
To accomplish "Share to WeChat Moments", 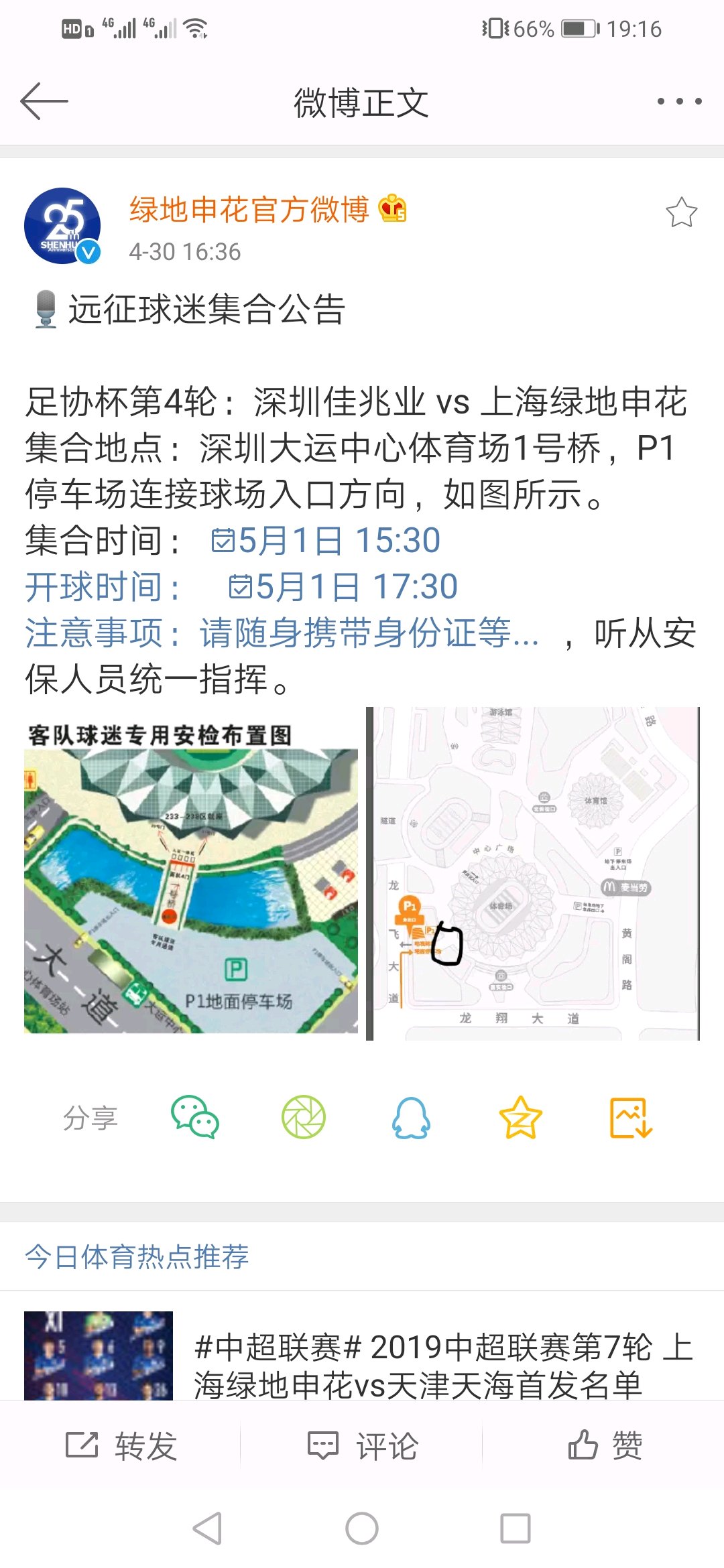I will click(303, 1117).
